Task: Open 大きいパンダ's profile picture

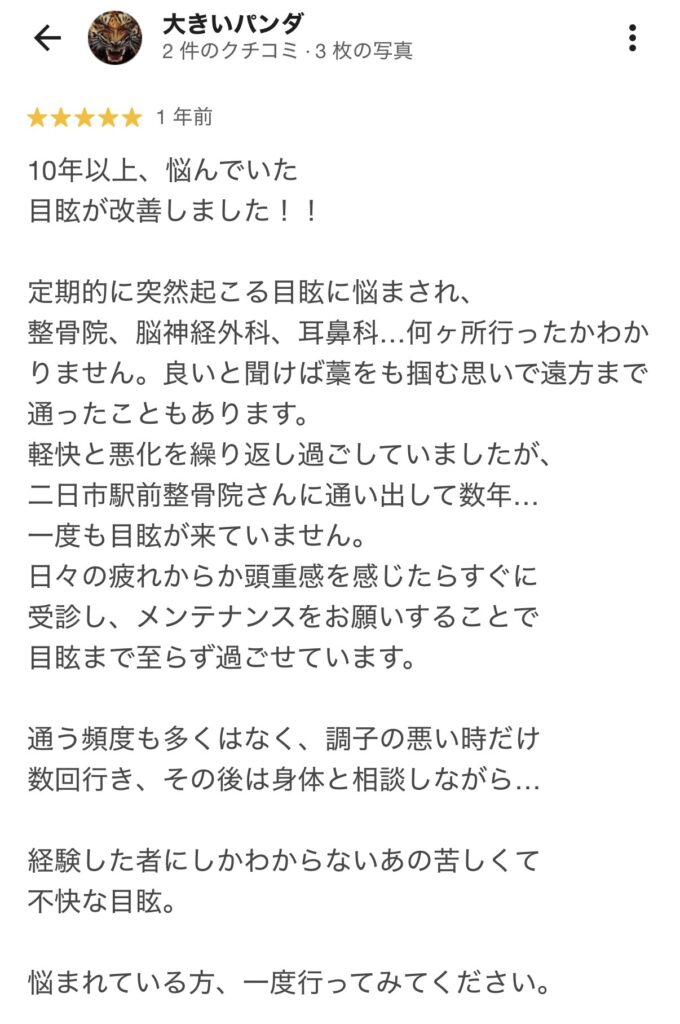Action: [x=114, y=38]
